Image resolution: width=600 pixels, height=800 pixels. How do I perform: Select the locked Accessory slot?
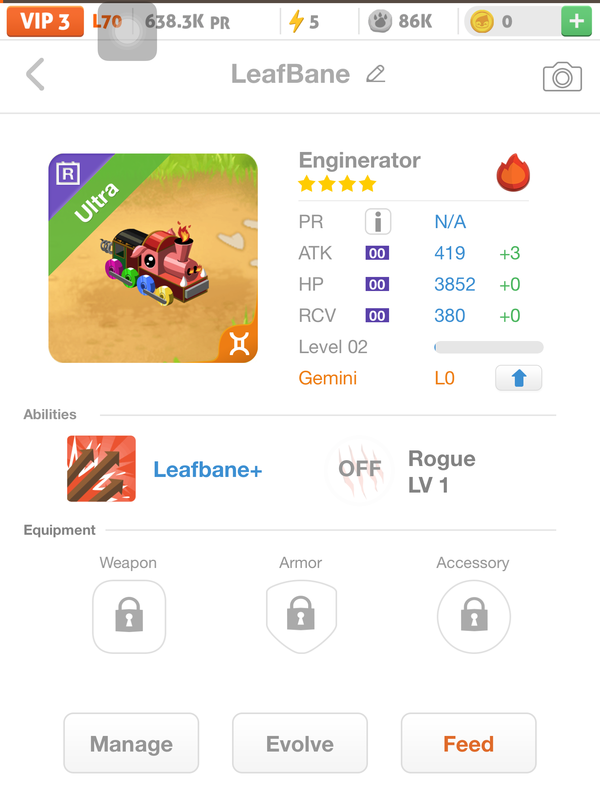(473, 617)
